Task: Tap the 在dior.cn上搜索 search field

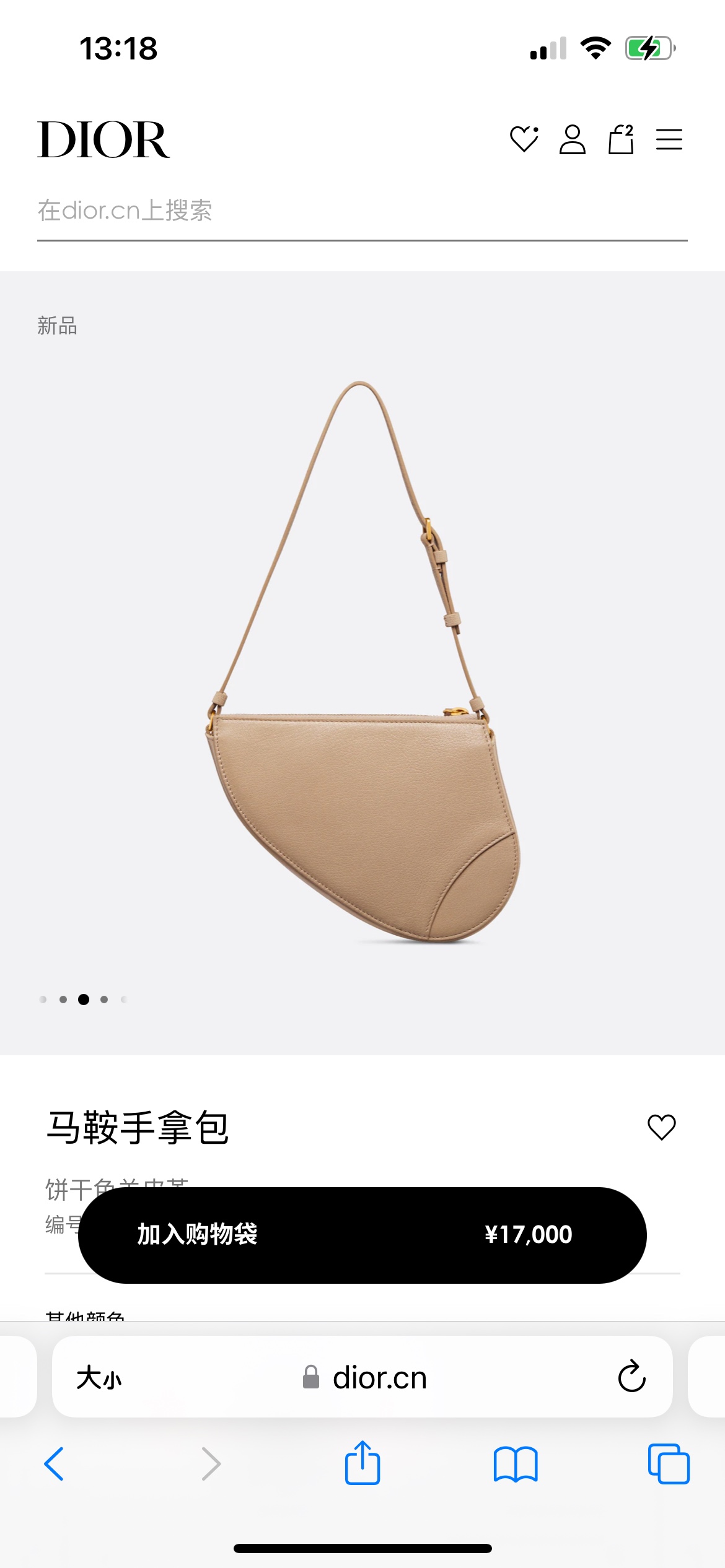Action: tap(362, 211)
